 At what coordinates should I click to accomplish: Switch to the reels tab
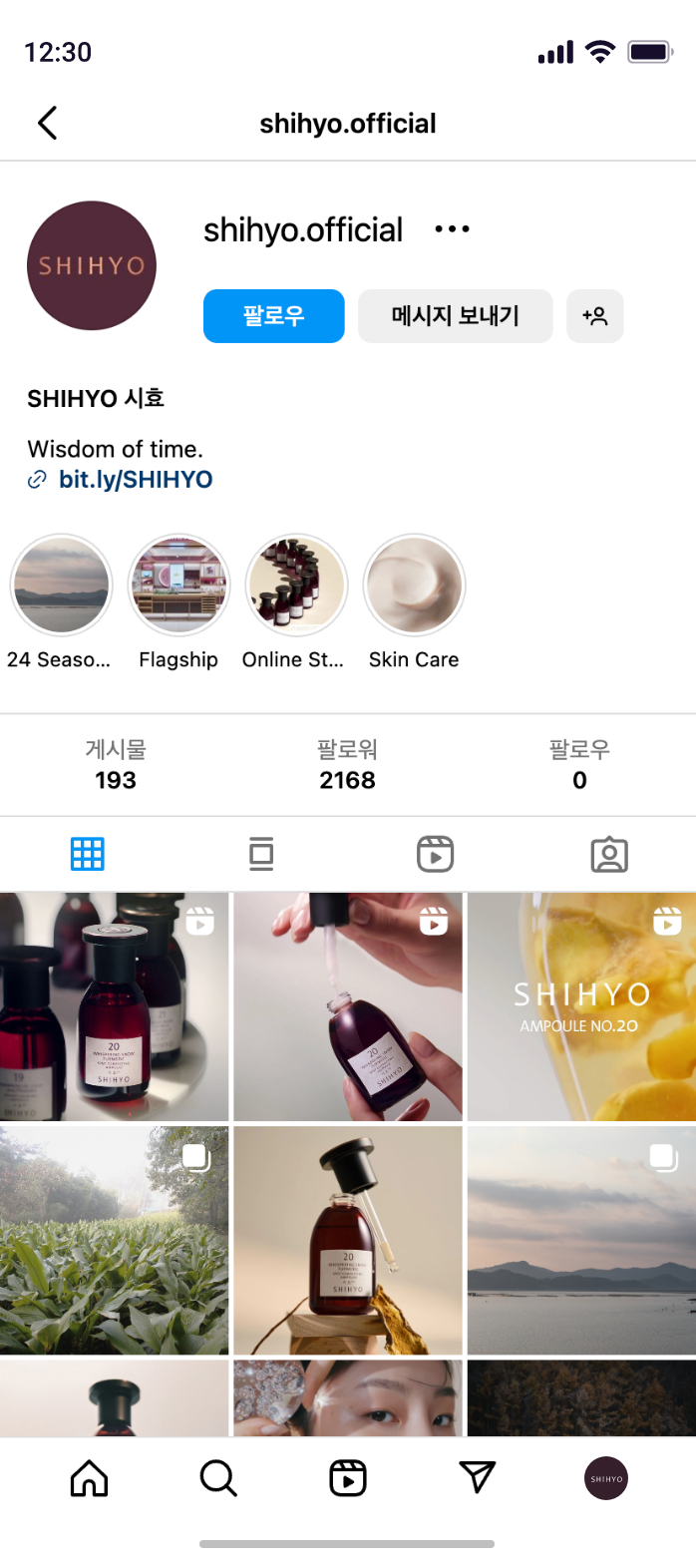tap(435, 854)
